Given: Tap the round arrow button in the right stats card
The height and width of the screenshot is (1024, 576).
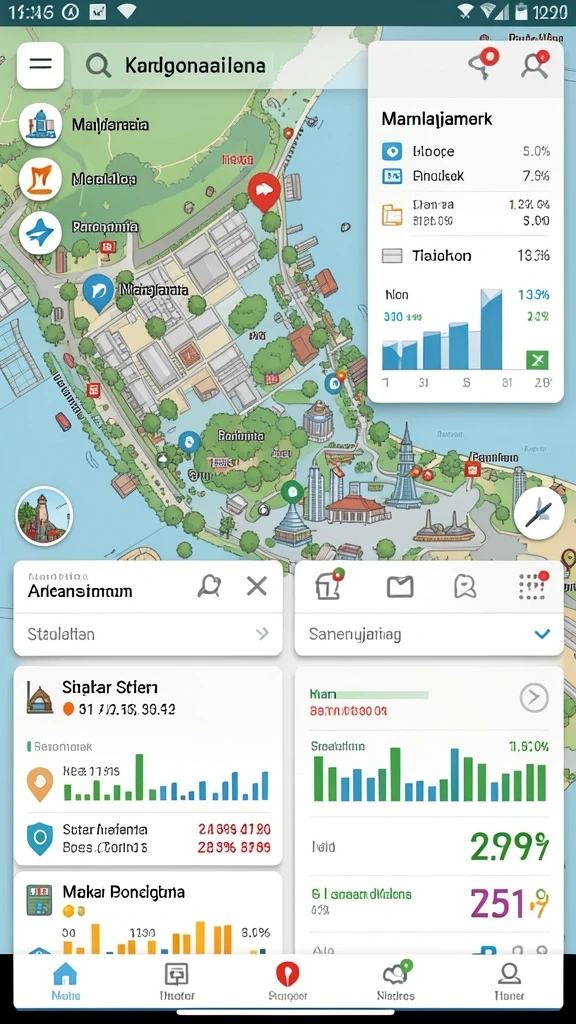Looking at the screenshot, I should (534, 698).
